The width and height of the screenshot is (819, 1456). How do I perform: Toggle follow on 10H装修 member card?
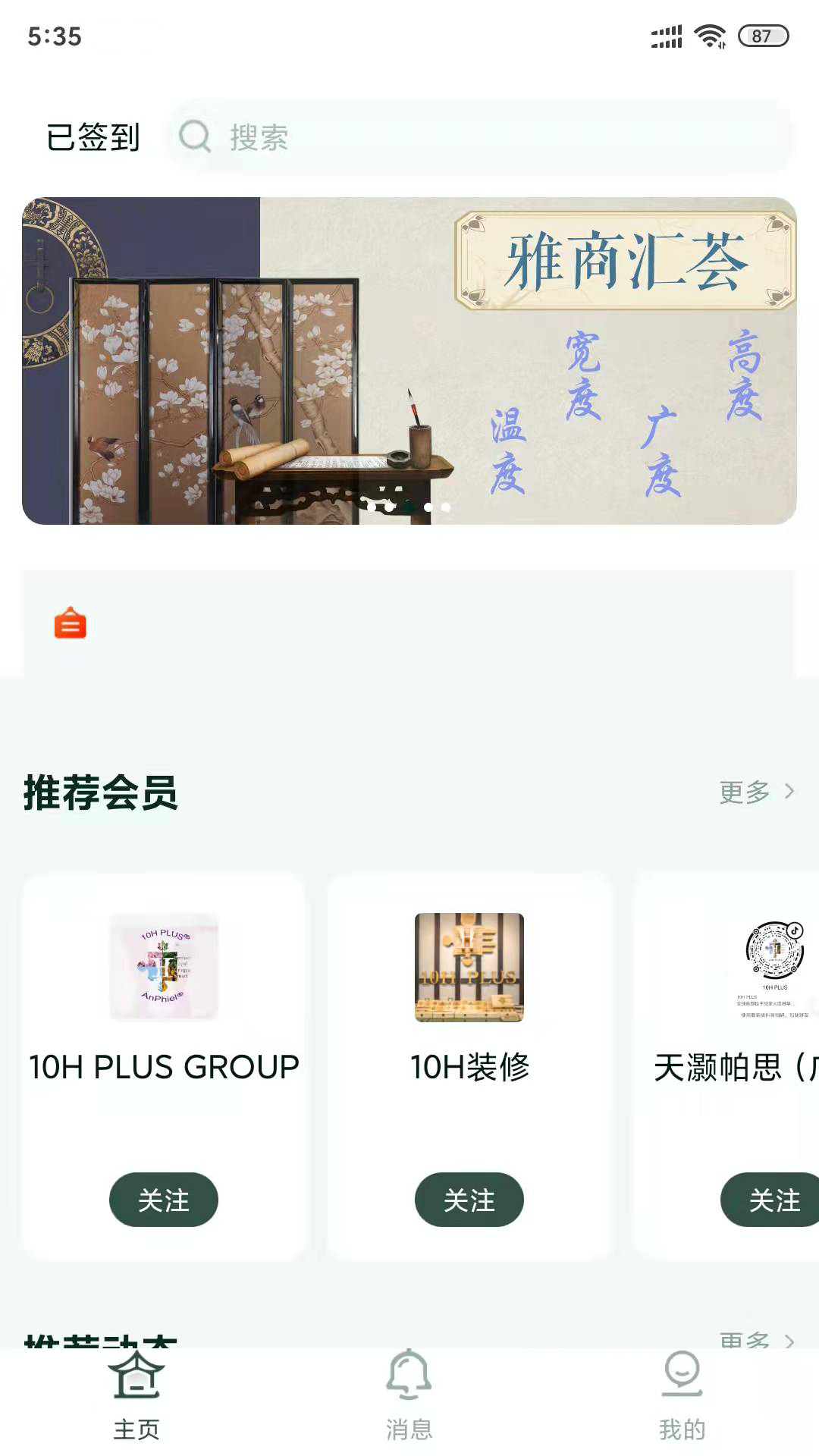point(469,1200)
